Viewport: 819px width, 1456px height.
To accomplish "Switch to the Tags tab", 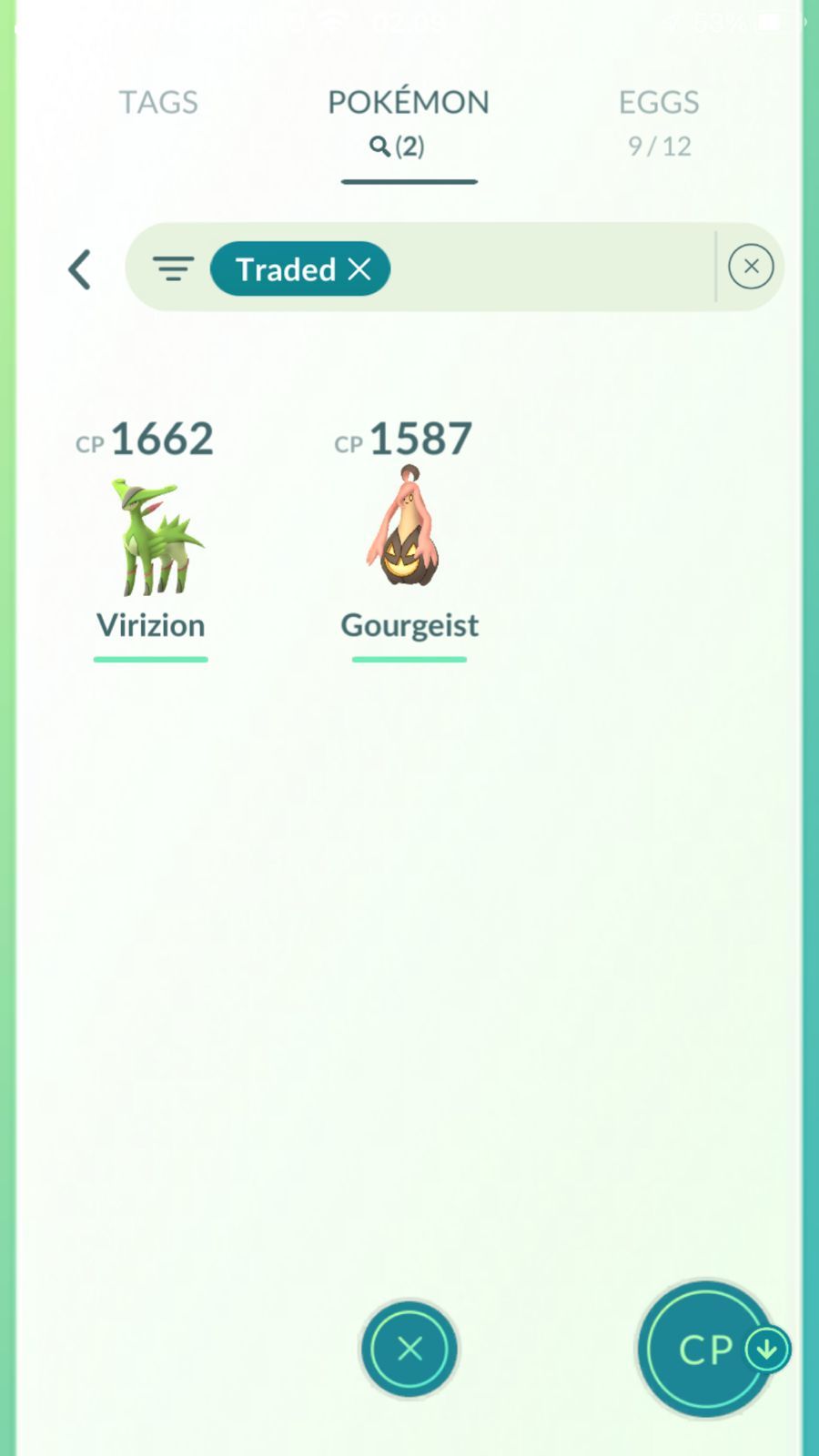I will (x=158, y=102).
